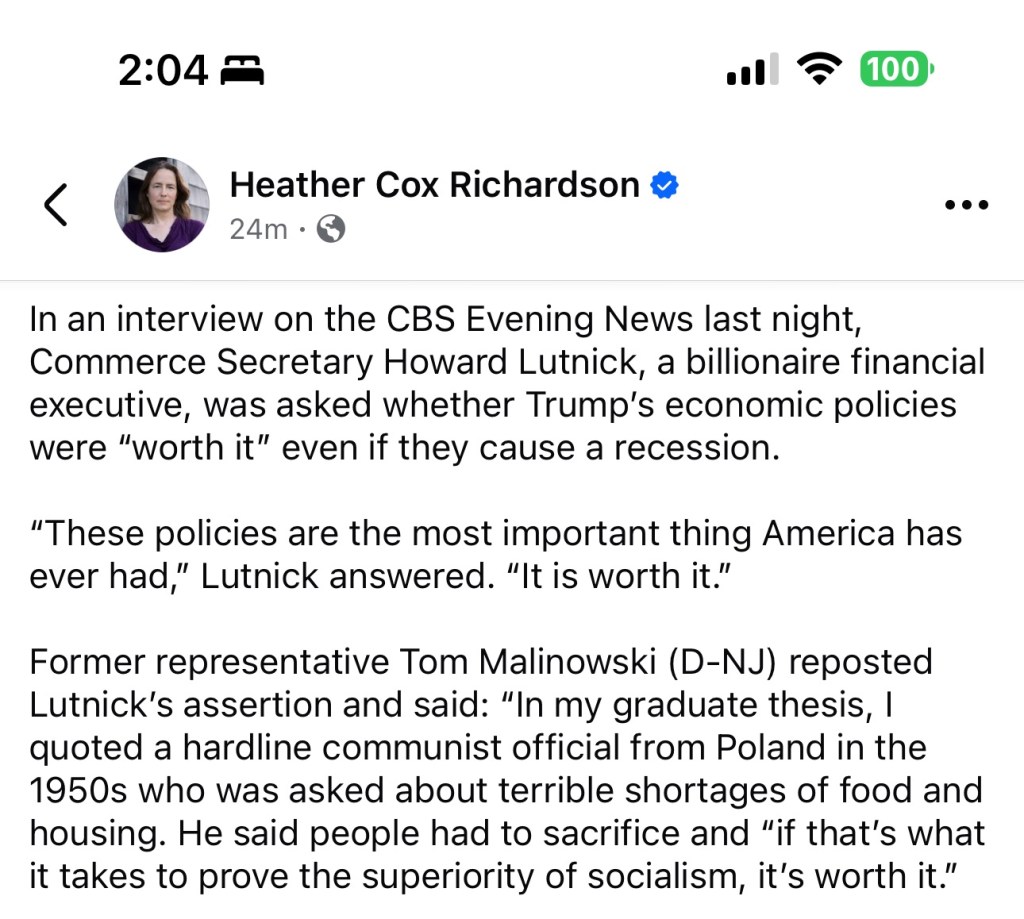Open the post's three-dot options menu
Image resolution: width=1024 pixels, height=919 pixels.
pos(966,205)
